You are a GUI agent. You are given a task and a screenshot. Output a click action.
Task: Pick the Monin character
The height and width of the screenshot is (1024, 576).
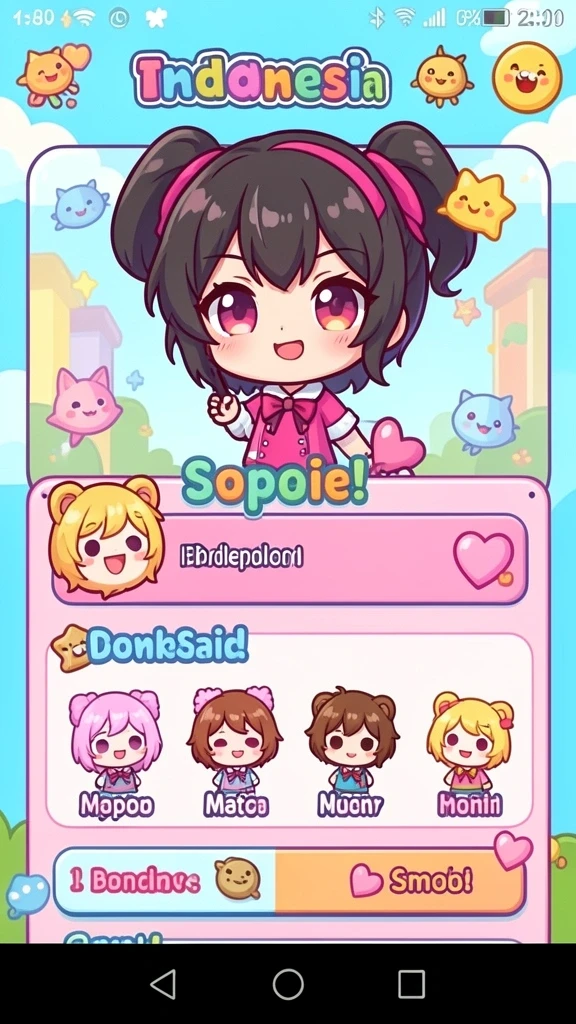click(470, 754)
